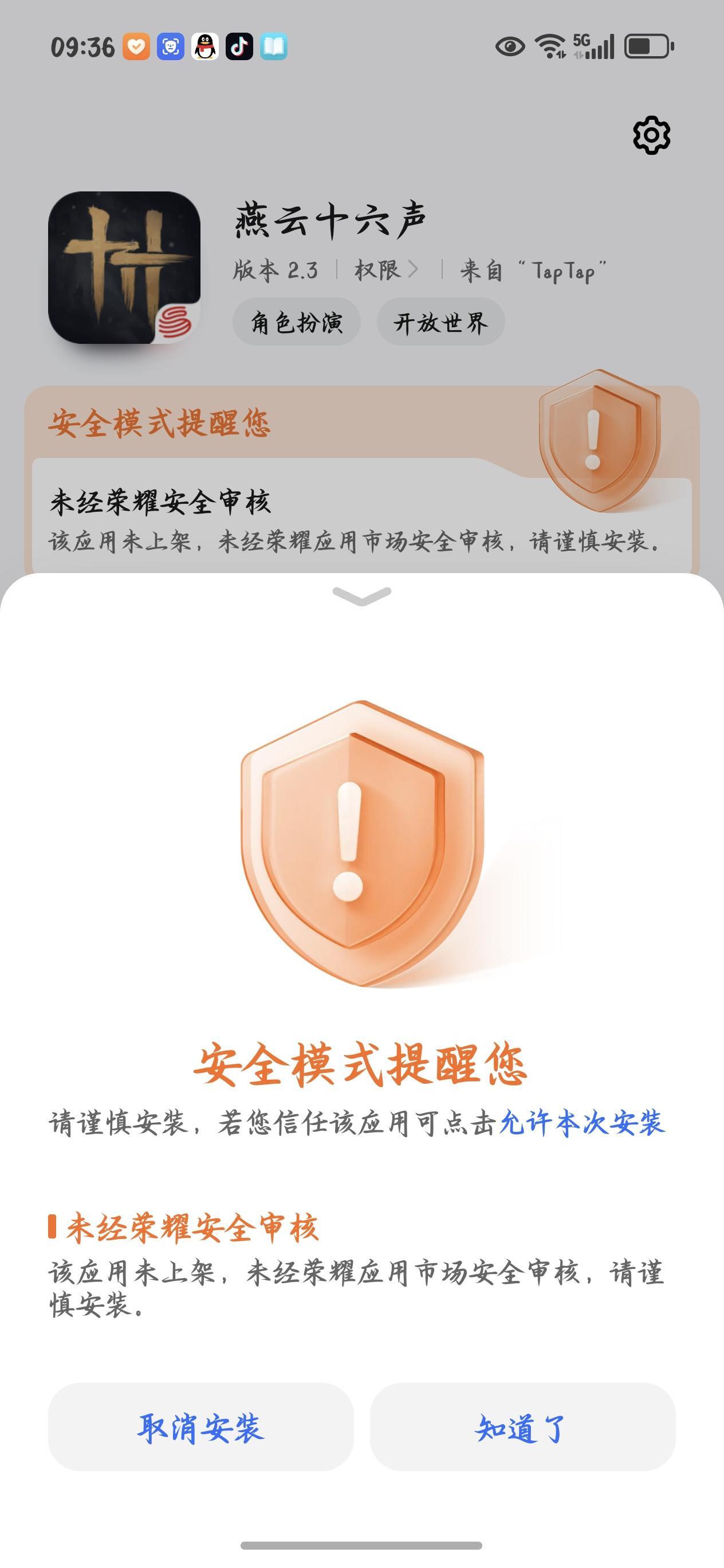Click the TapTap source label

coord(532,271)
